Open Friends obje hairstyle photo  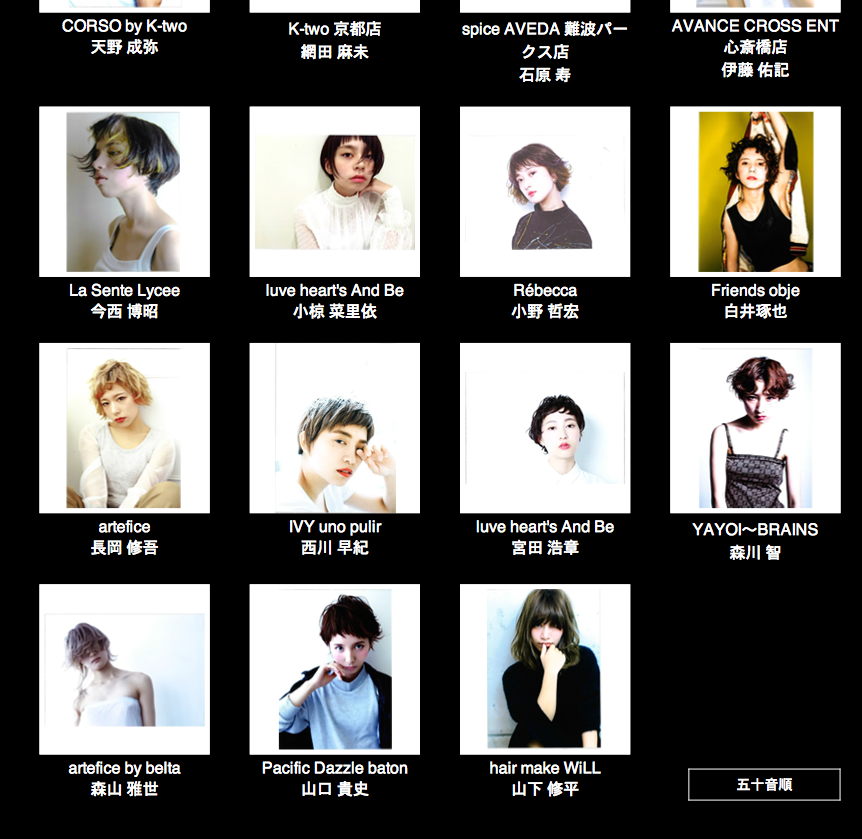tap(755, 191)
